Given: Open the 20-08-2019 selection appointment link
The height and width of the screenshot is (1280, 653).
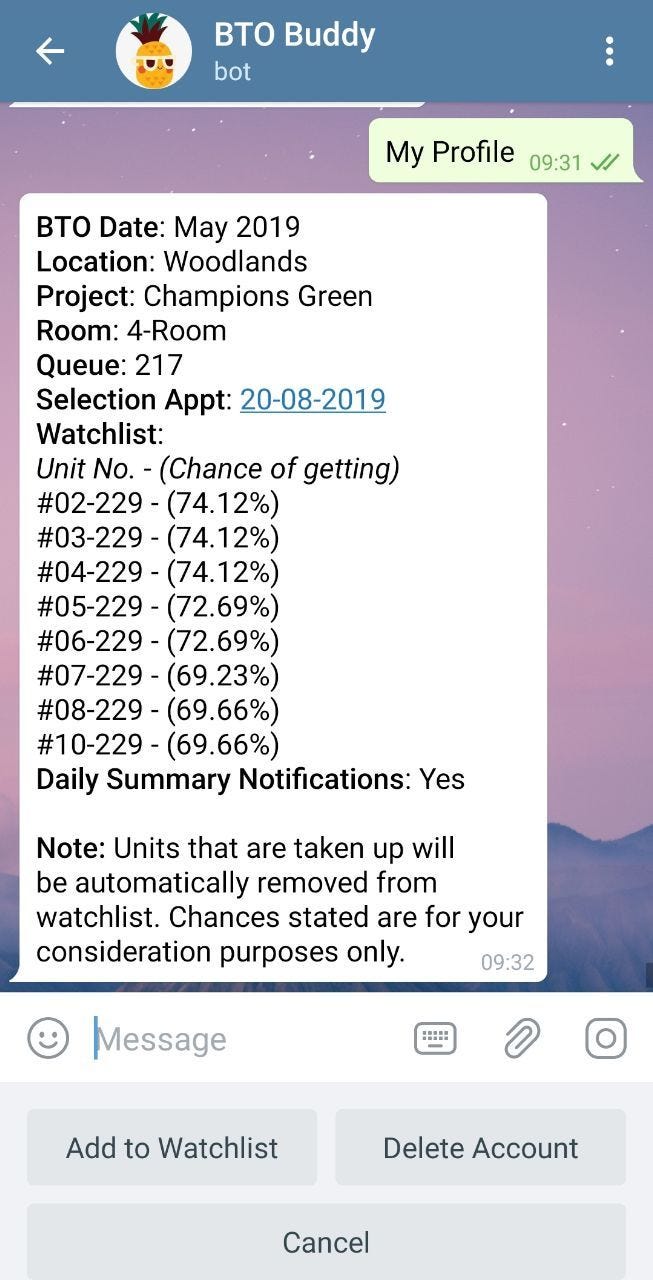Looking at the screenshot, I should (x=312, y=400).
